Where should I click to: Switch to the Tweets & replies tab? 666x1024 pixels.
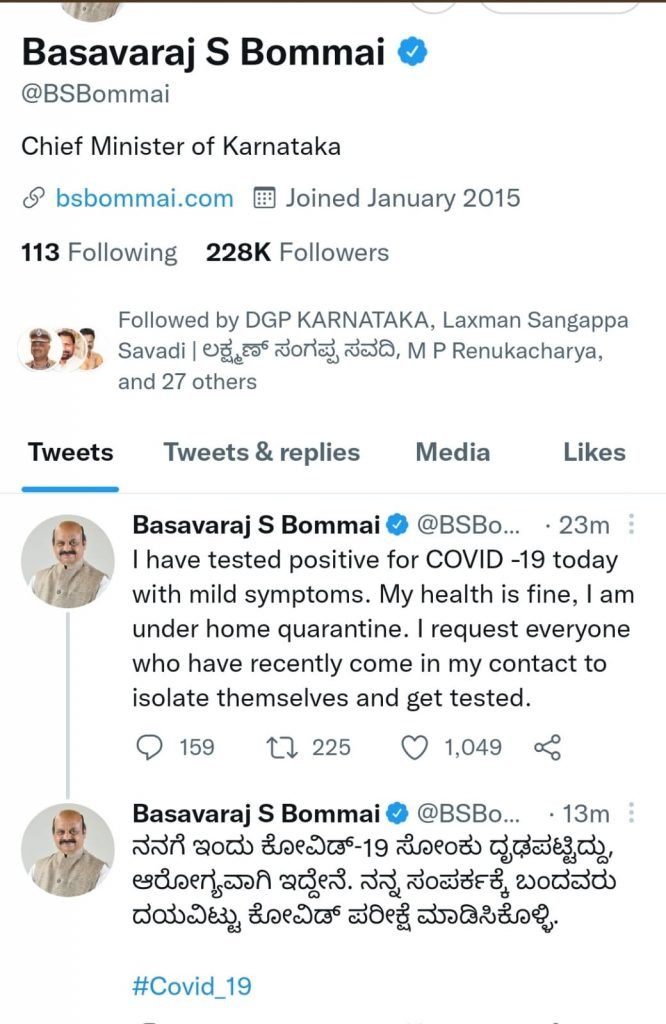tap(262, 452)
